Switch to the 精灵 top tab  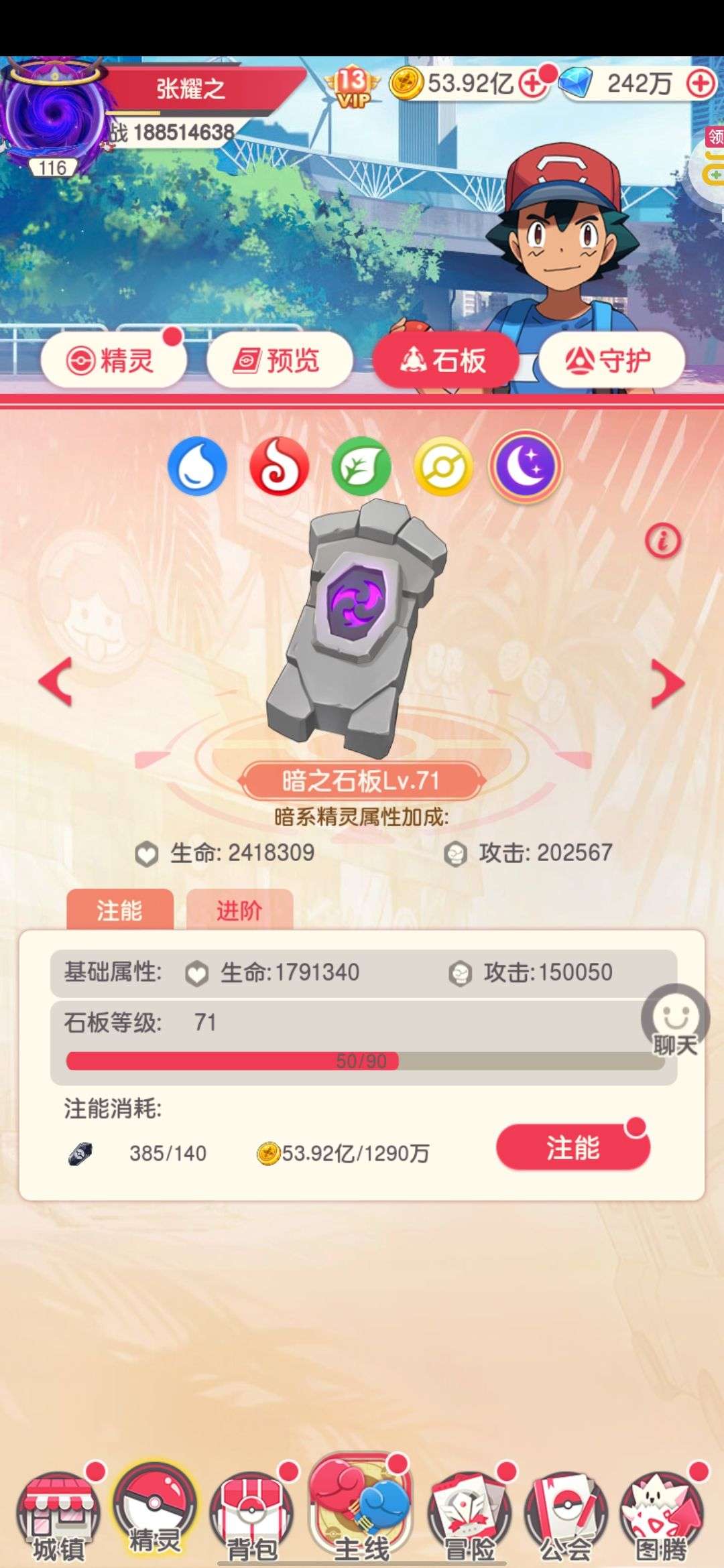(x=111, y=361)
